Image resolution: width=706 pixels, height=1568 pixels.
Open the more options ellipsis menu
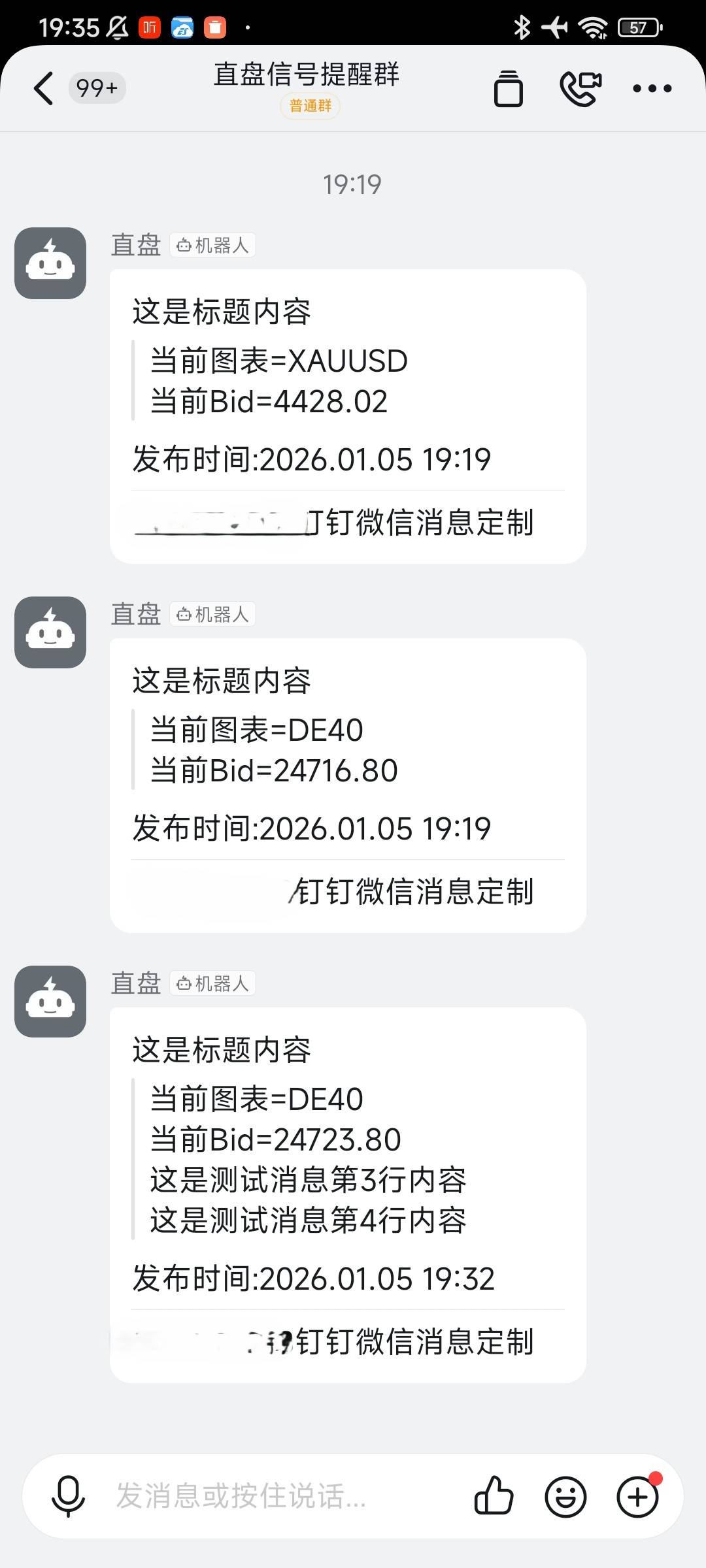(x=652, y=87)
